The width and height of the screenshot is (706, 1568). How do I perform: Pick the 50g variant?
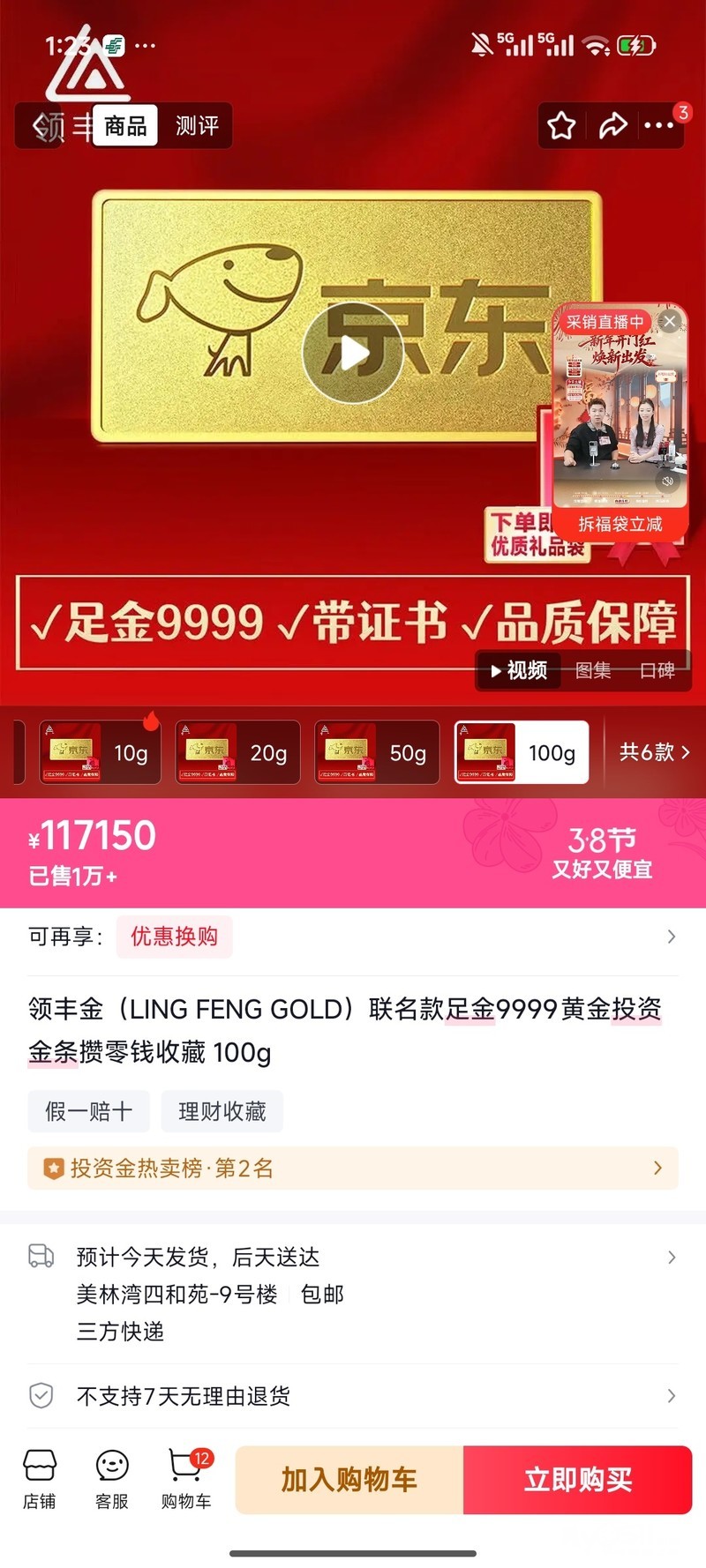[377, 752]
